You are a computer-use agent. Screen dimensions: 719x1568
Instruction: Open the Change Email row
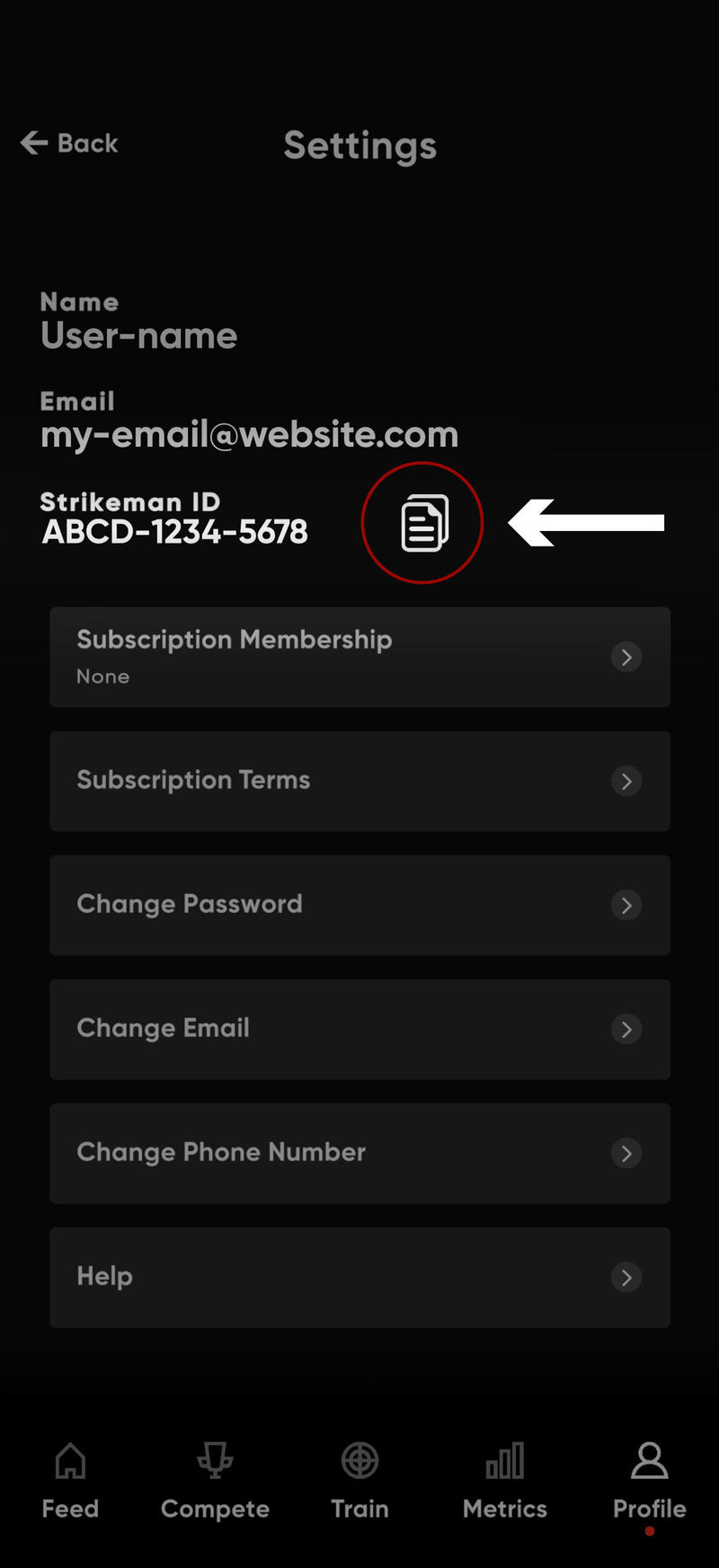[x=359, y=1029]
